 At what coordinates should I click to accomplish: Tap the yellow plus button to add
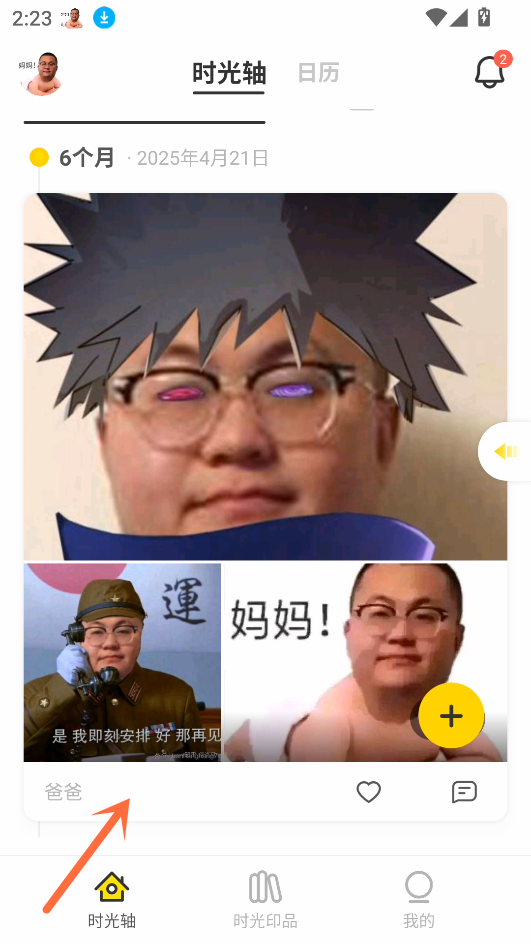451,716
